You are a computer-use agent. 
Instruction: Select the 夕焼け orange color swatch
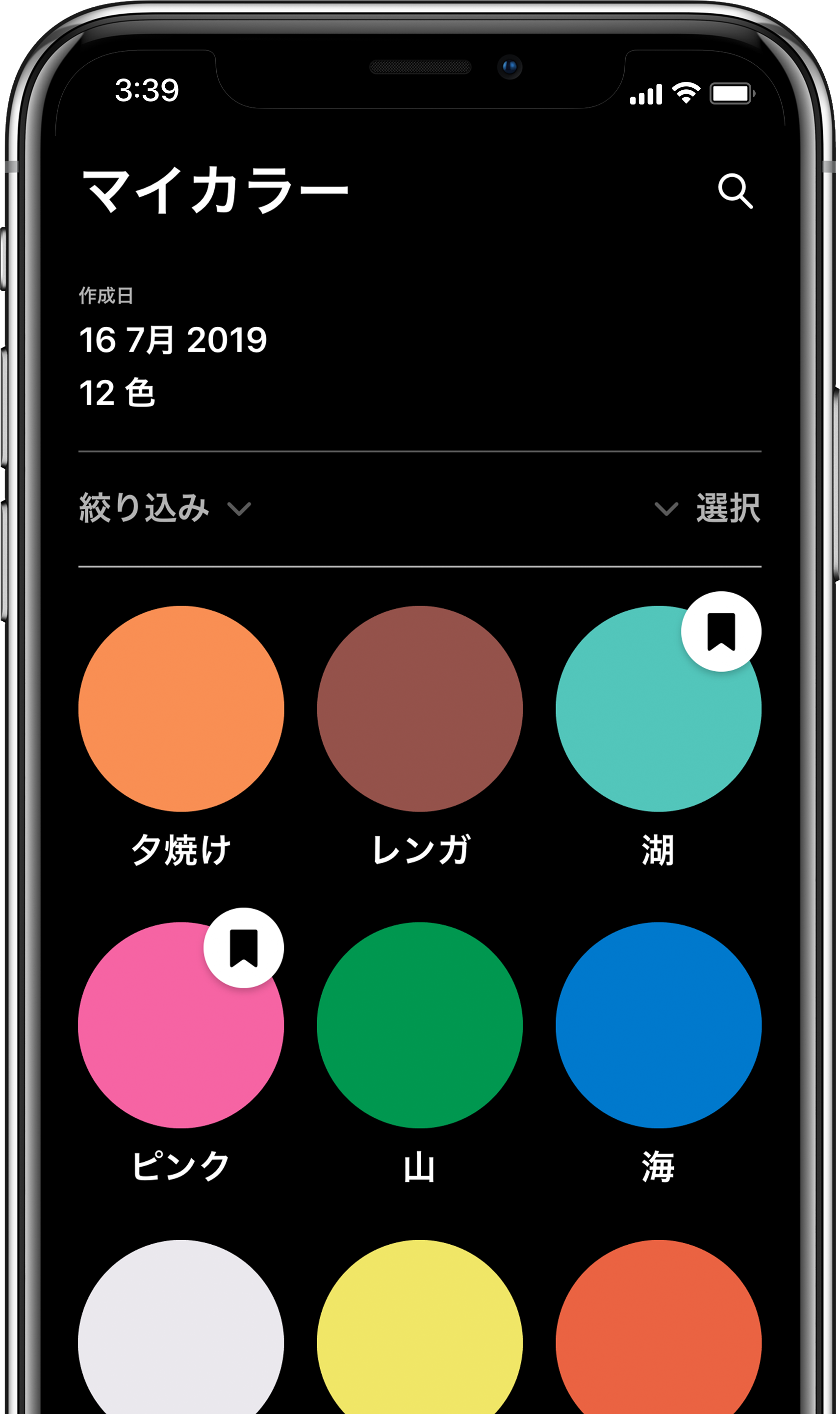point(181,708)
